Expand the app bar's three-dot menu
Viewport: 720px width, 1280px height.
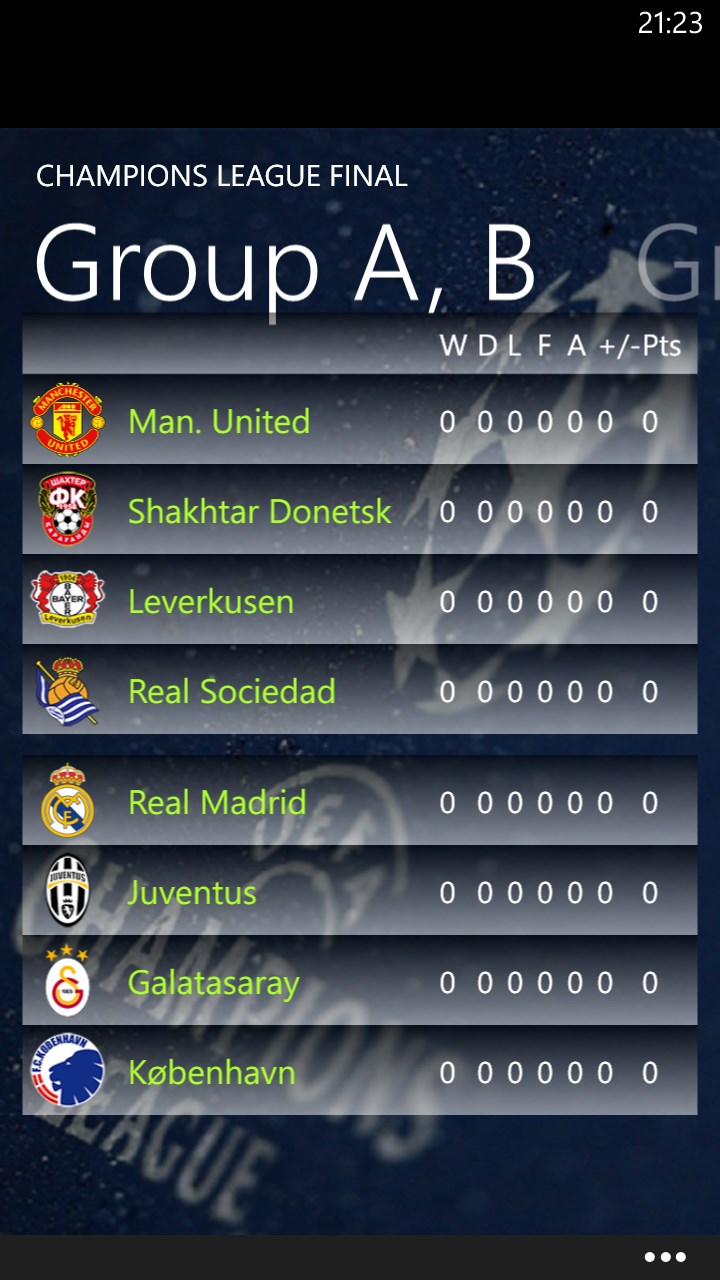(x=665, y=1257)
